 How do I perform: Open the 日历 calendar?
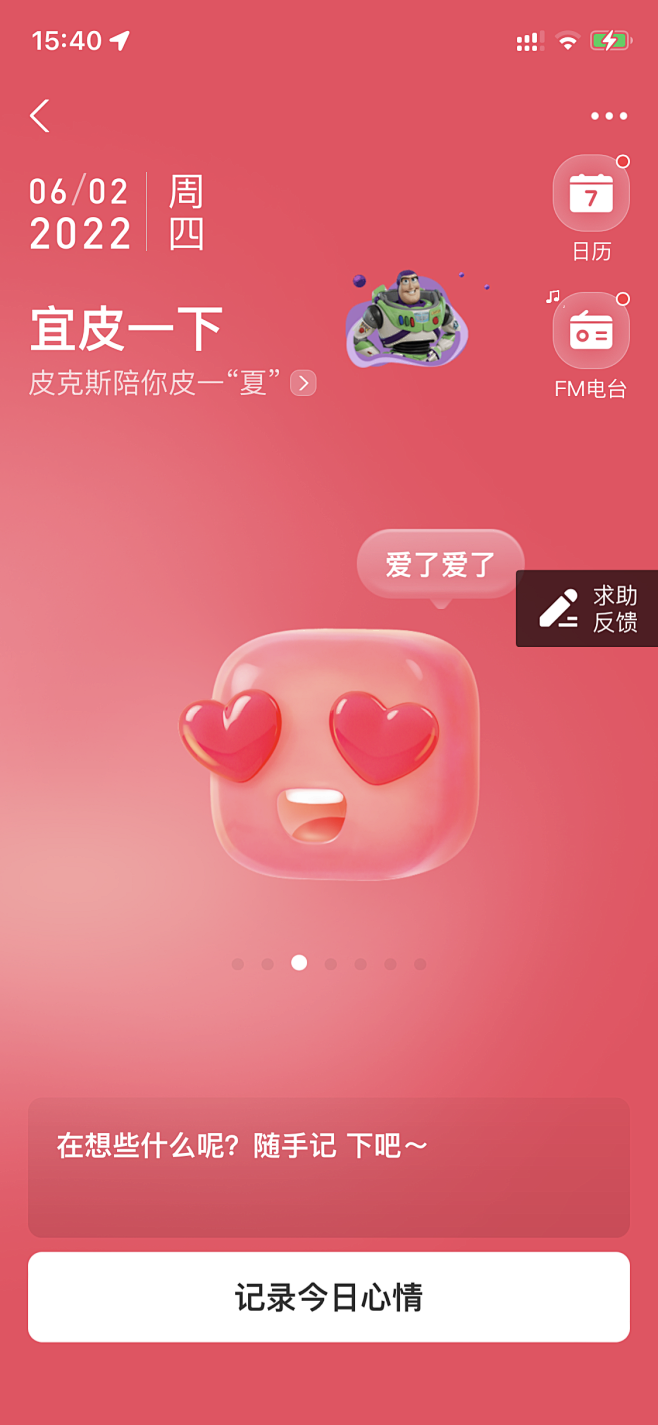coord(591,194)
